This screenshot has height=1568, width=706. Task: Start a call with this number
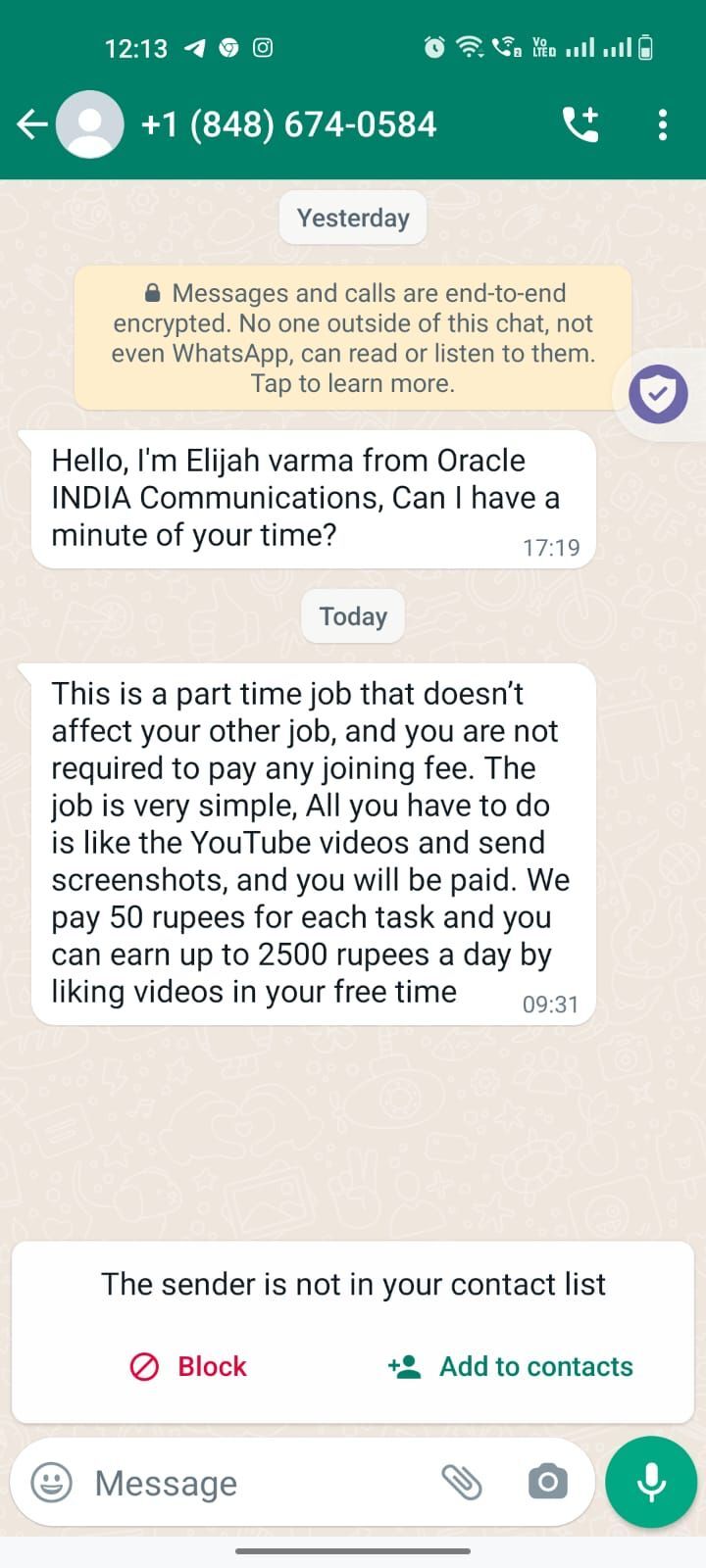(x=580, y=124)
